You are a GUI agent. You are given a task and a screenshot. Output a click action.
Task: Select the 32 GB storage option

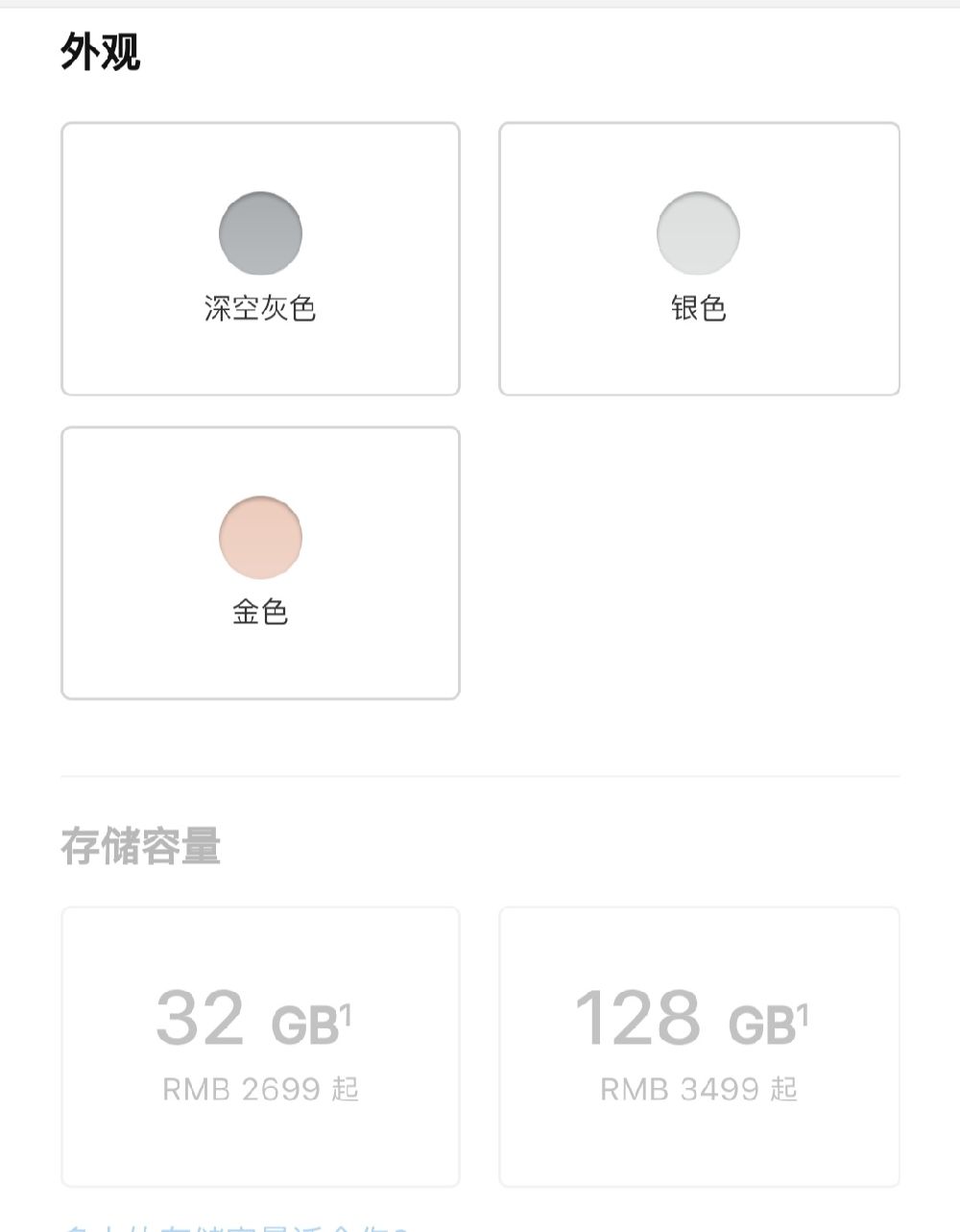pos(260,1046)
